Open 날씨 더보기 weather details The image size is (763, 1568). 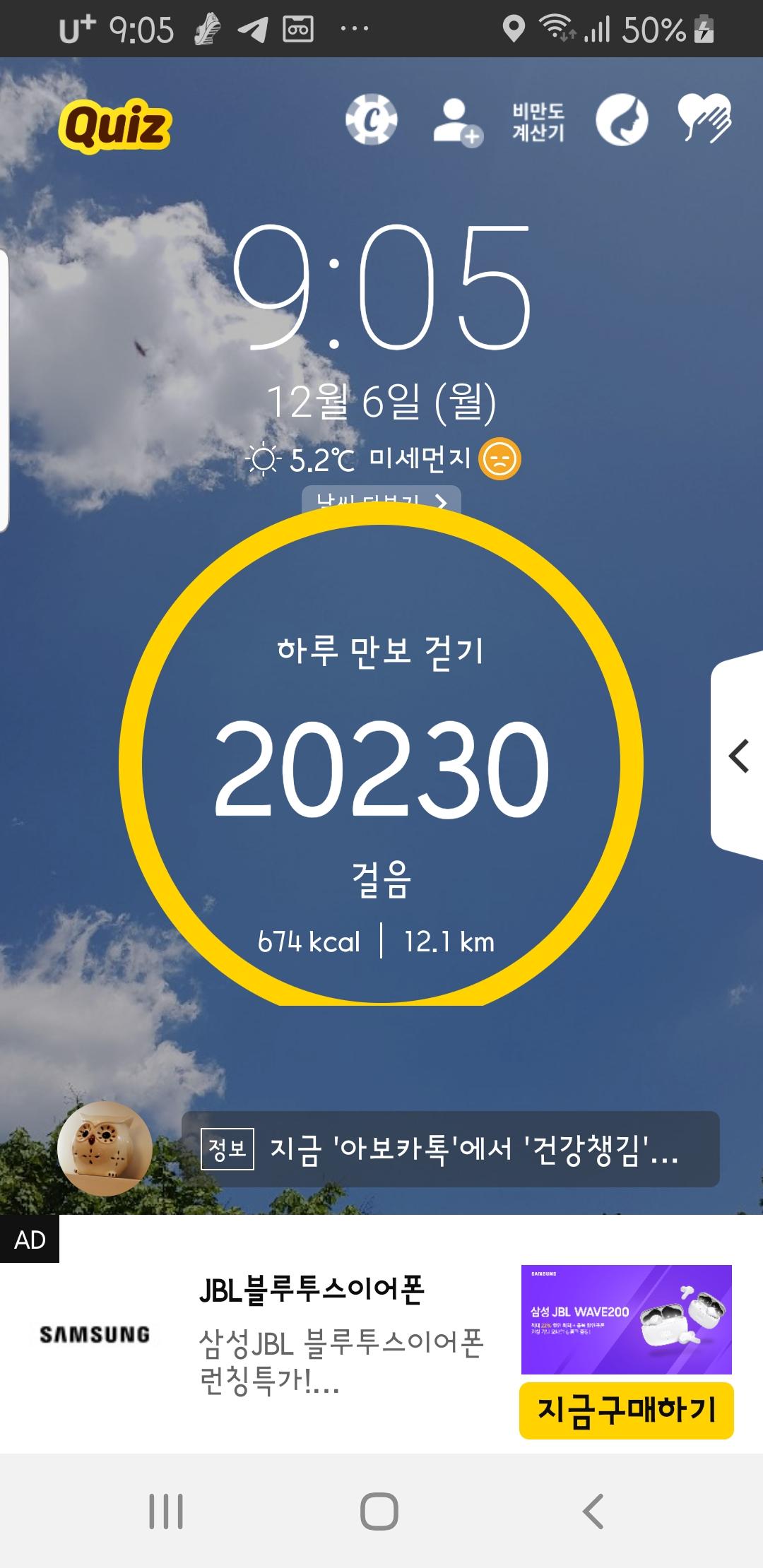click(x=381, y=497)
